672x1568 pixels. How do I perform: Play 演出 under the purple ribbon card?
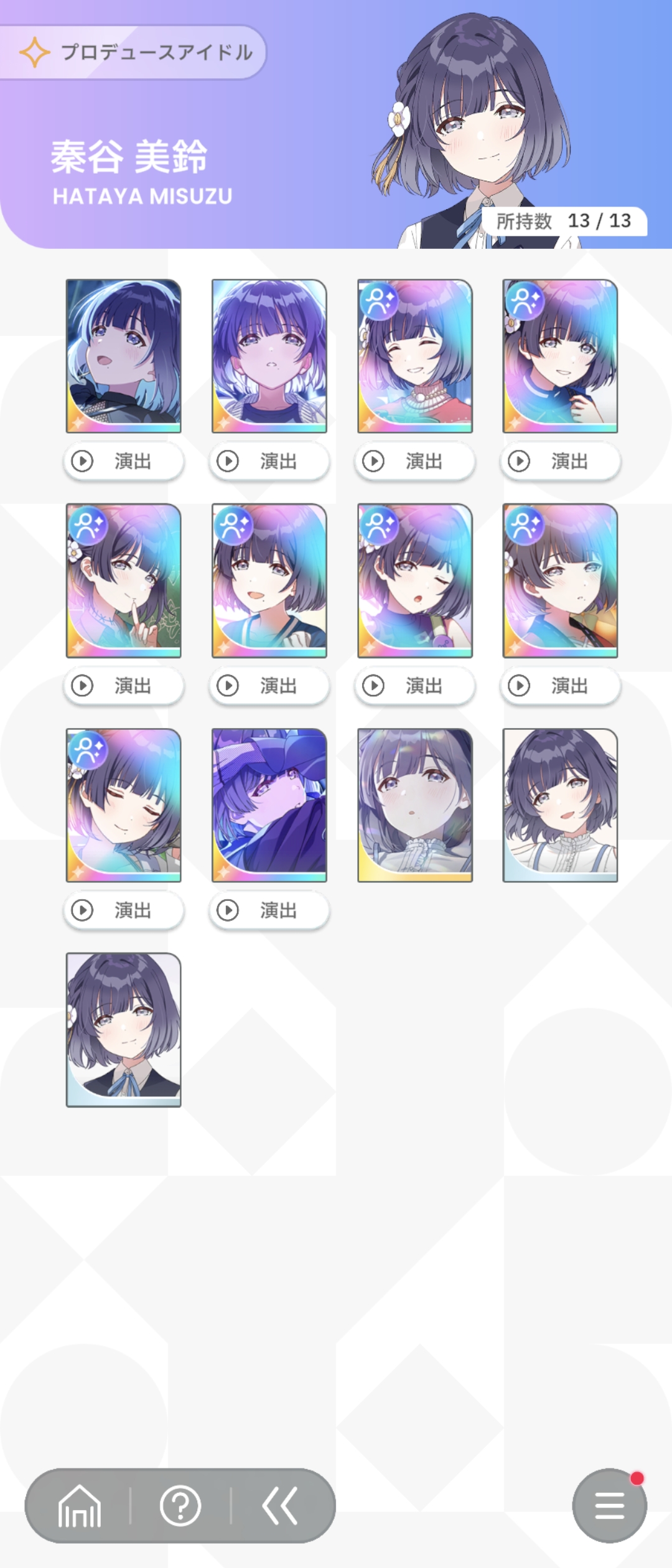[269, 910]
